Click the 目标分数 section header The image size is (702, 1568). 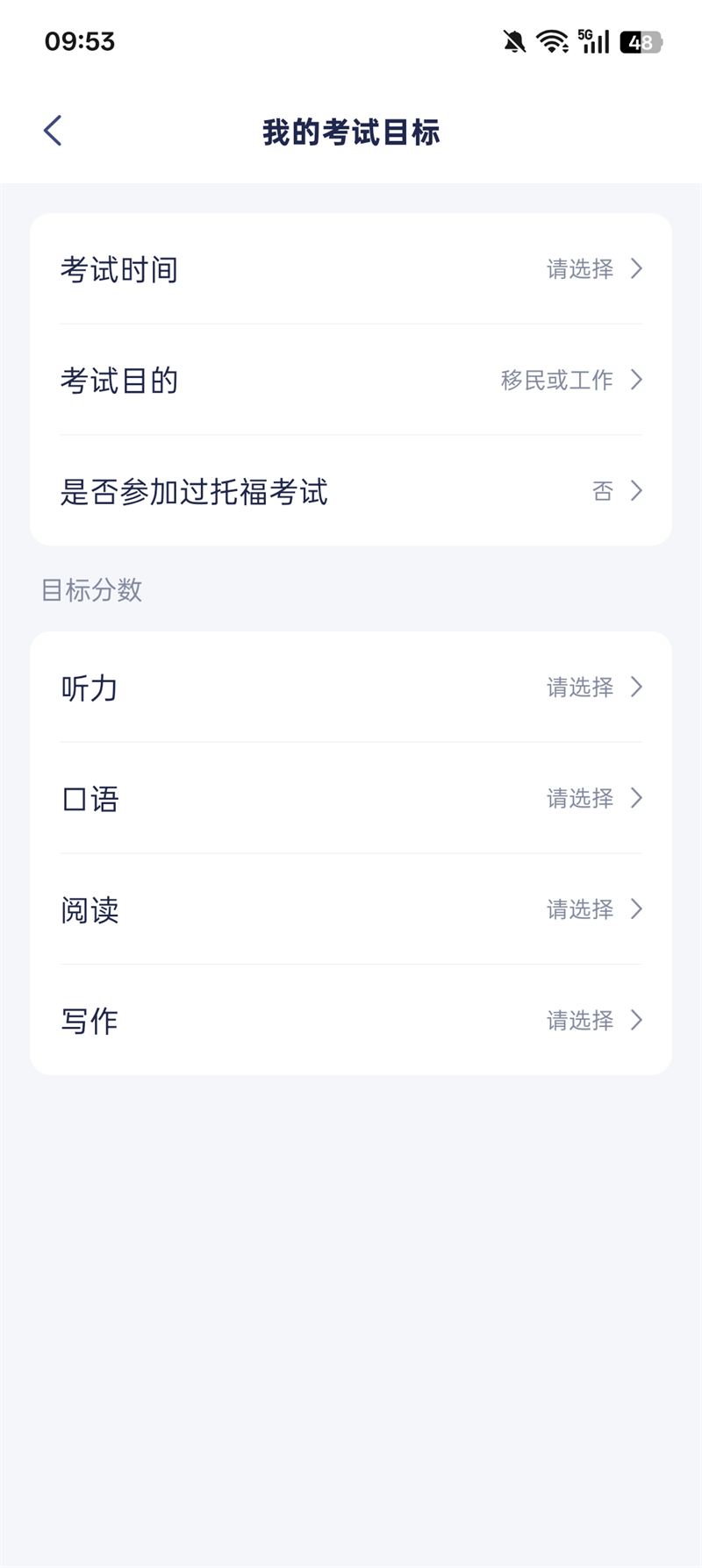92,590
